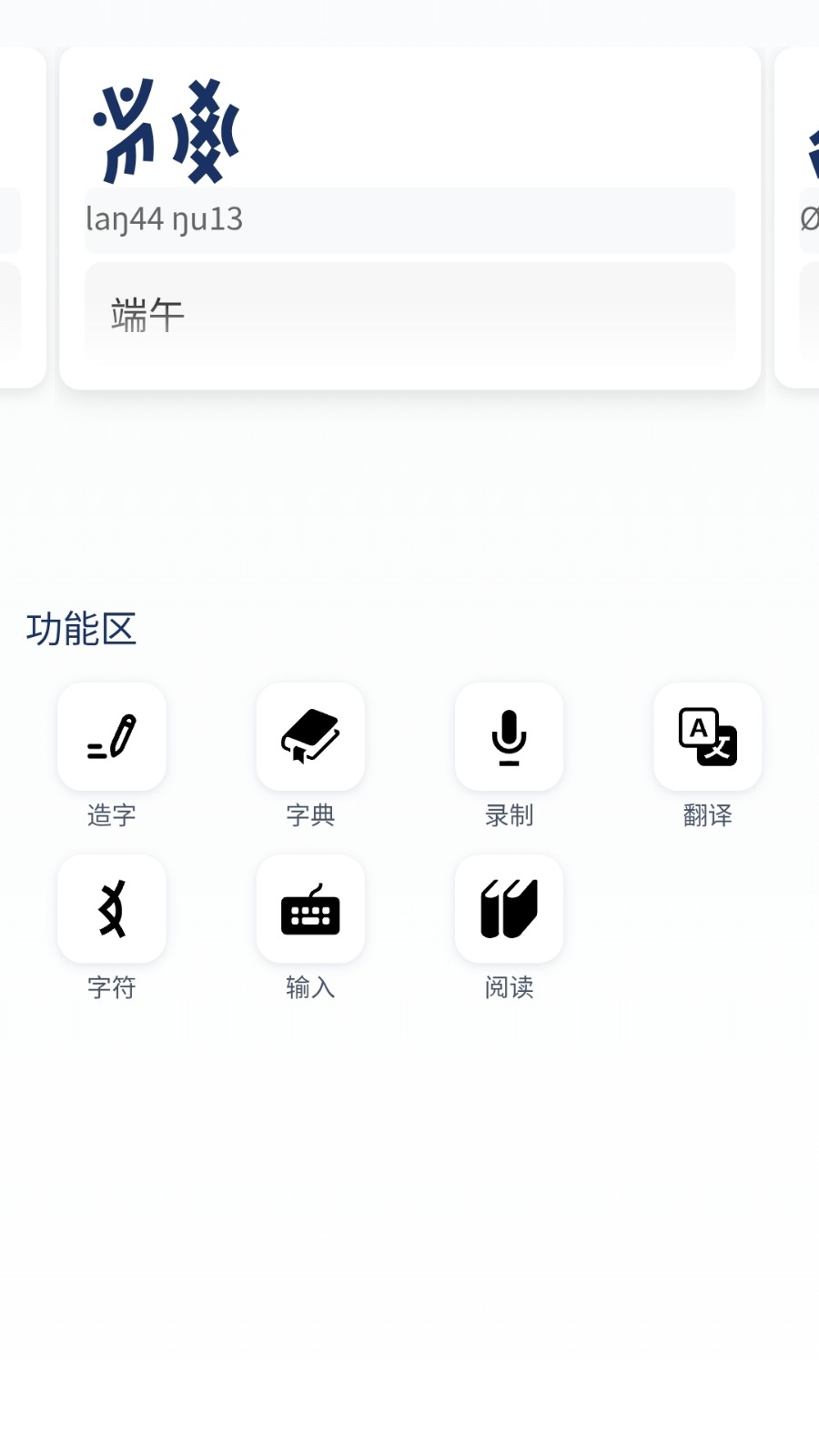
Task: Start the 录制 recording feature
Action: tap(509, 737)
